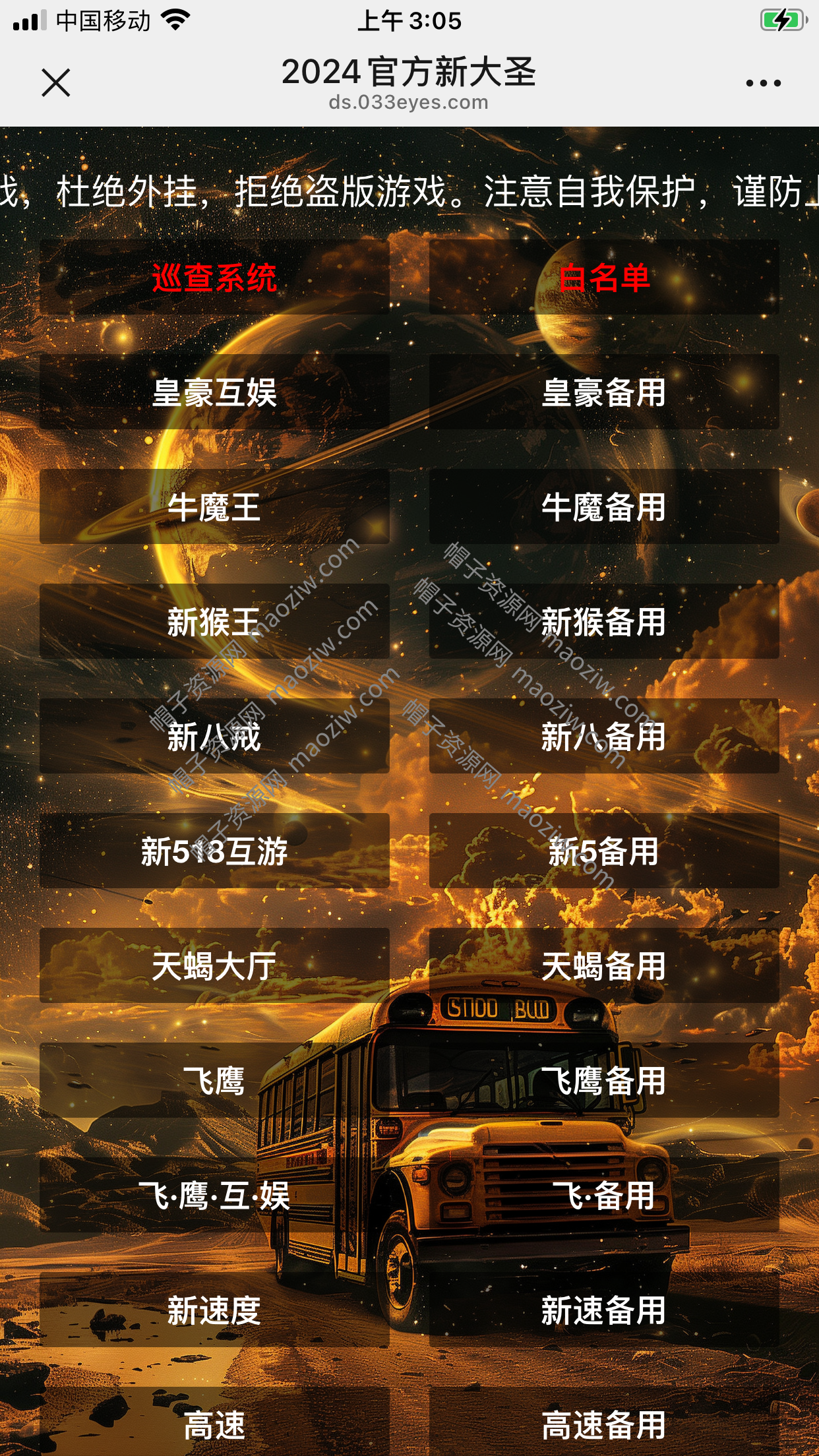Tap 新八备用
The width and height of the screenshot is (819, 1456).
pos(604,736)
